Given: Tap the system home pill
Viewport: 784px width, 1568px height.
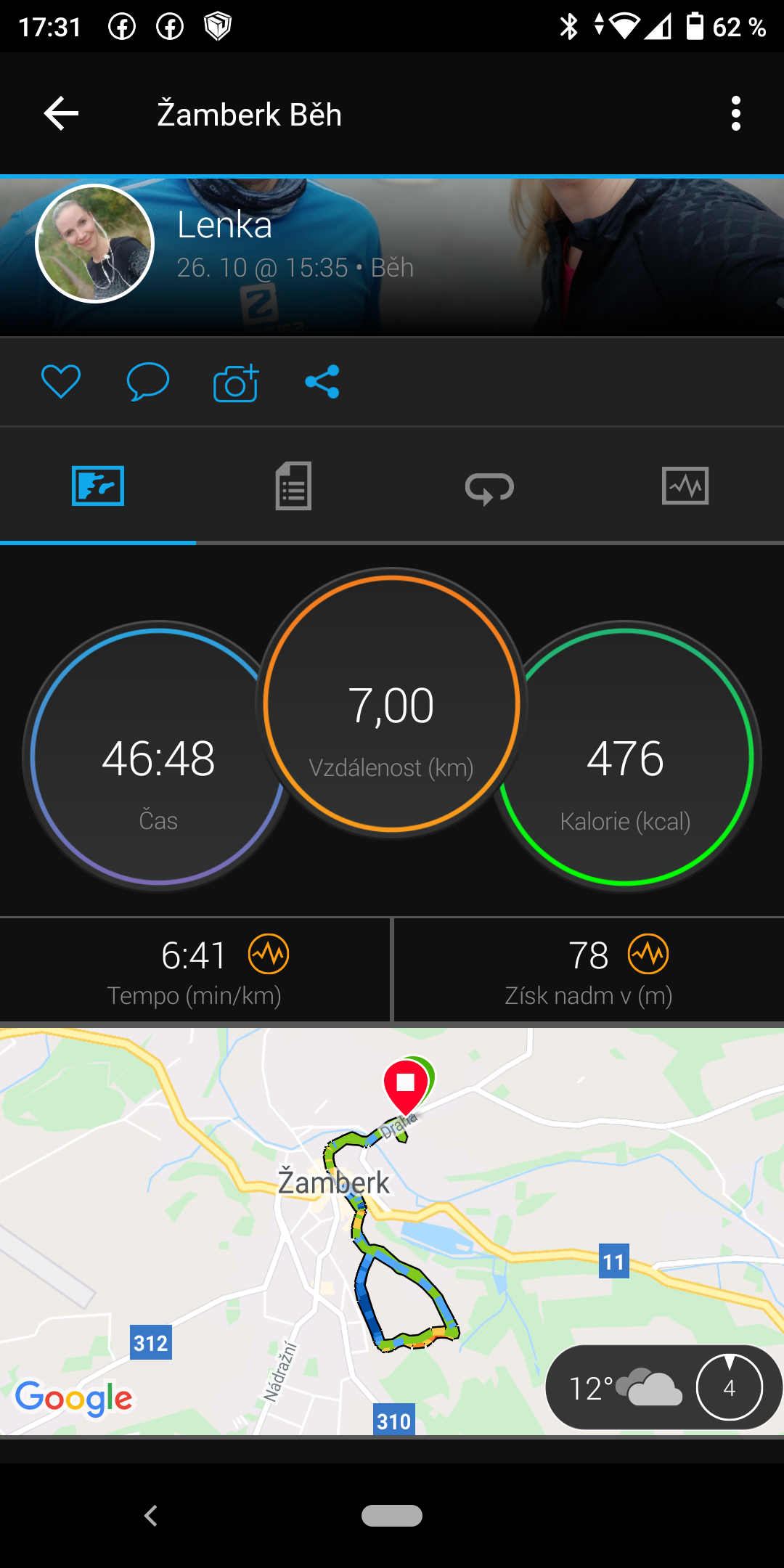Looking at the screenshot, I should point(392,1516).
